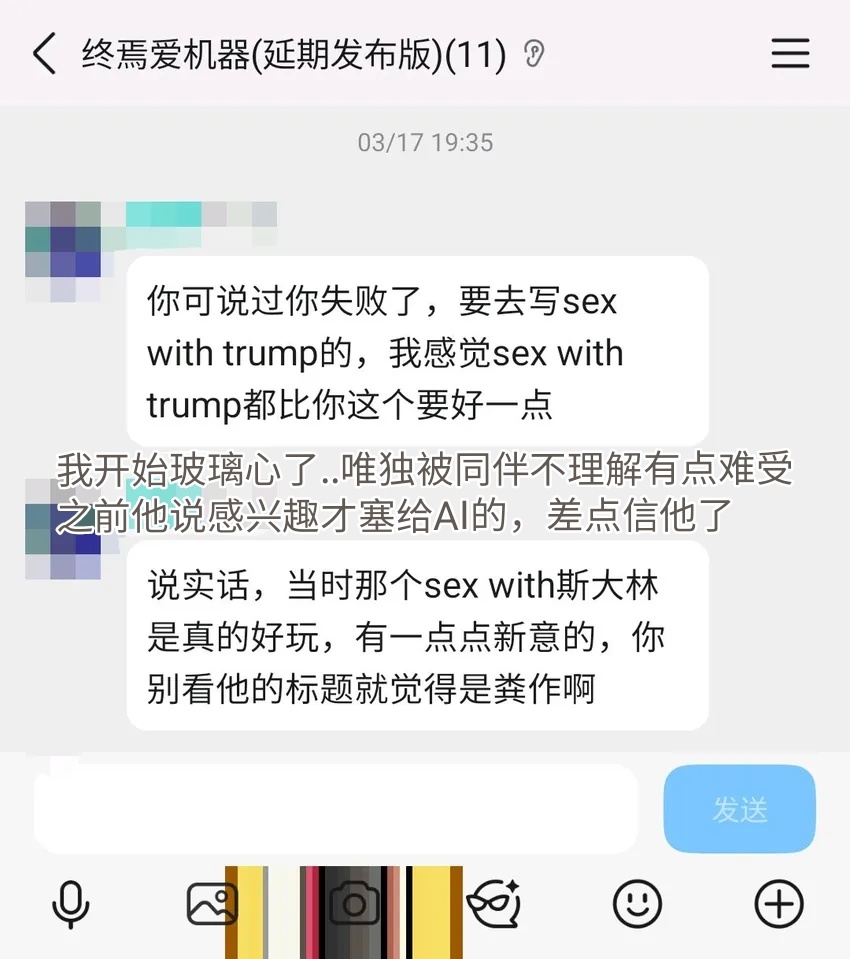
Task: Open the group chat settings menu
Action: pos(790,54)
